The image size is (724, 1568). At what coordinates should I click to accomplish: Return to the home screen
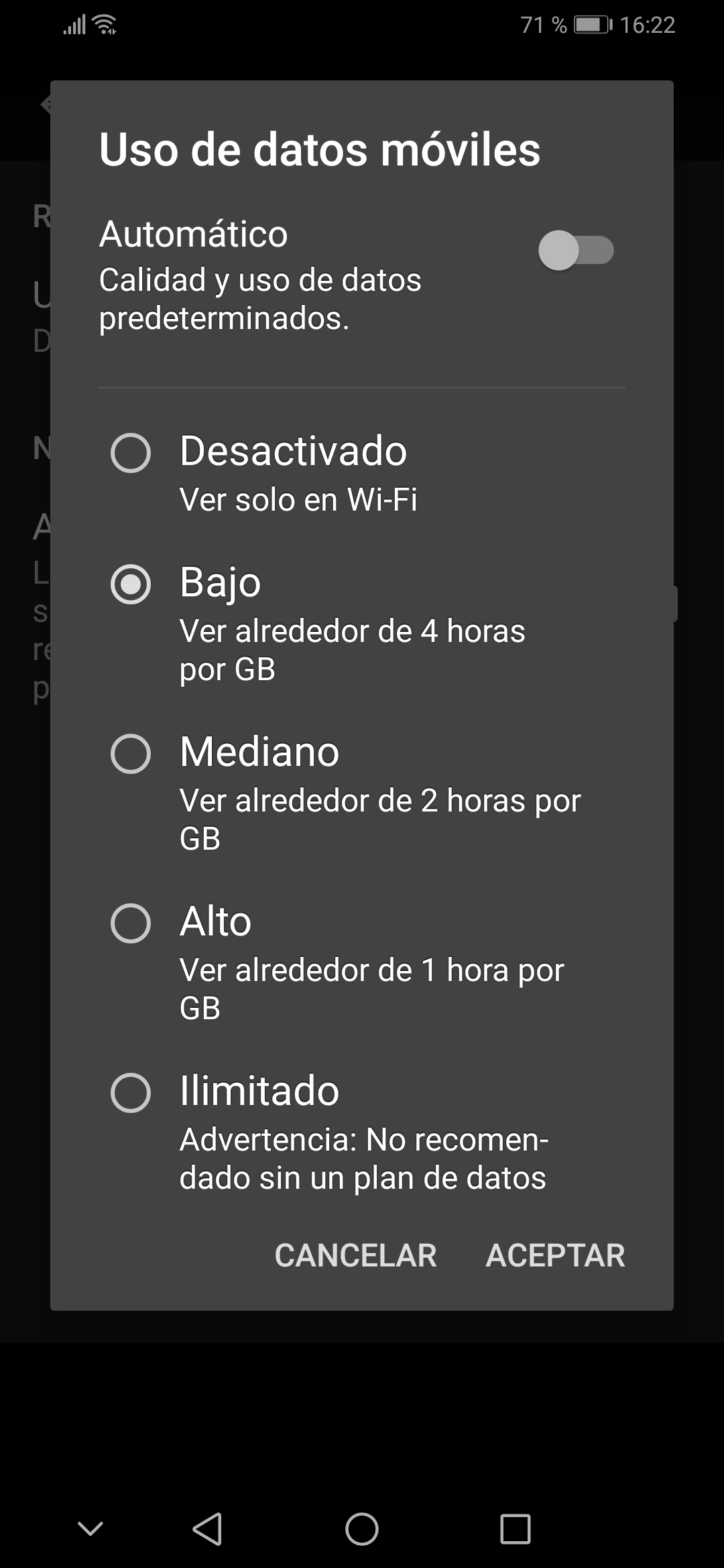pyautogui.click(x=362, y=1529)
